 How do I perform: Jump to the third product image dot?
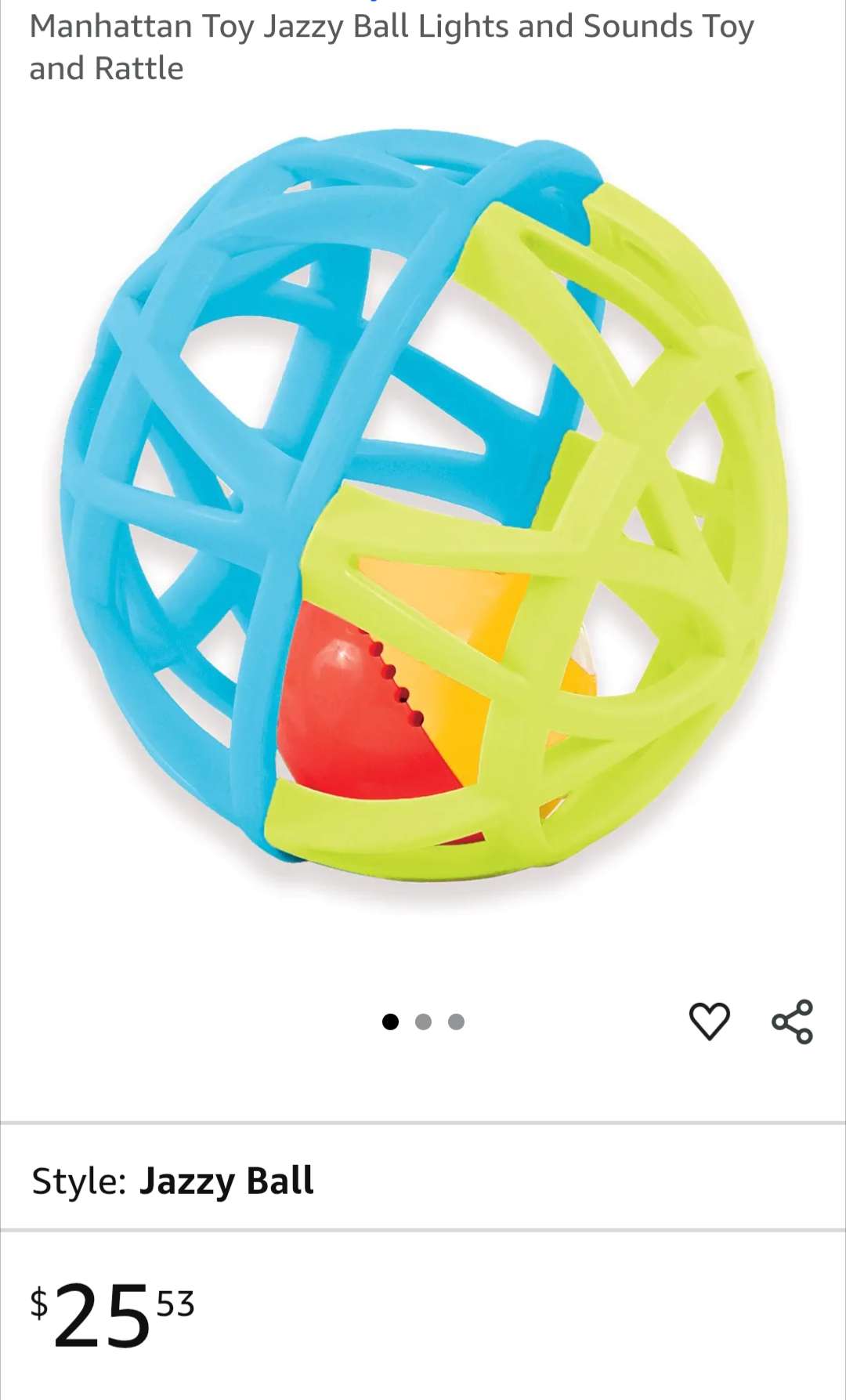point(456,1022)
